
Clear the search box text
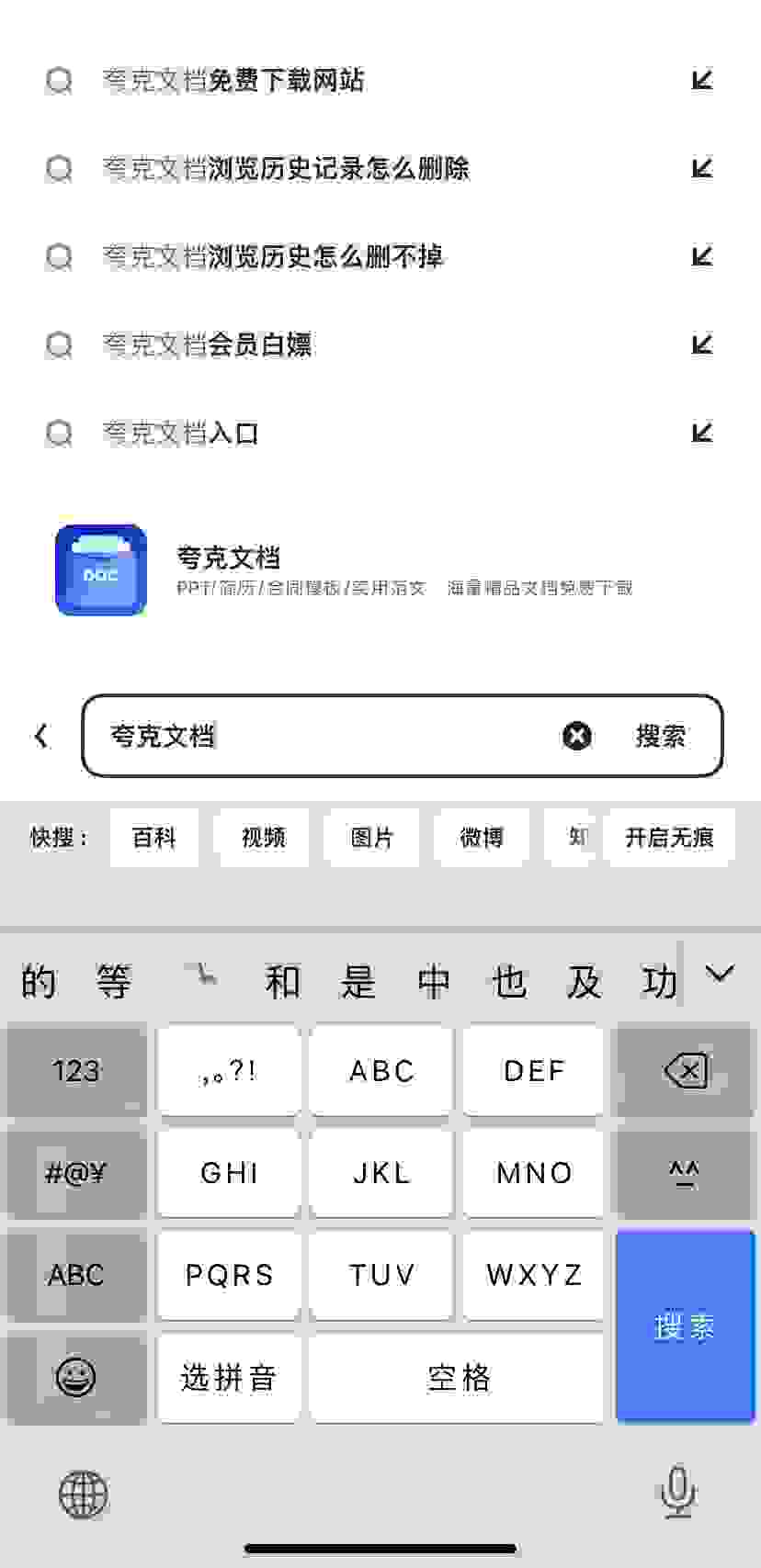coord(577,736)
